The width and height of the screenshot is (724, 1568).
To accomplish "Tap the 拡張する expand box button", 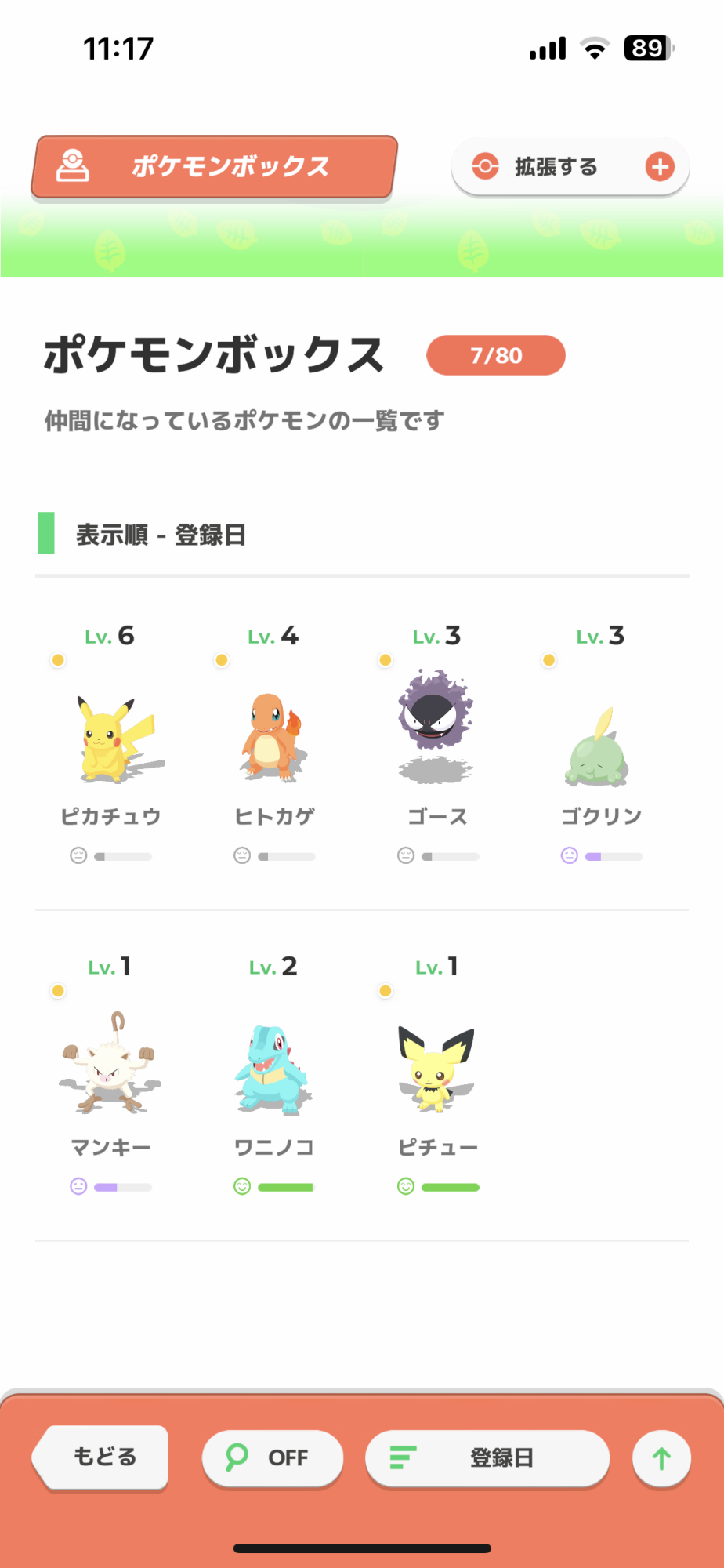I will point(570,167).
